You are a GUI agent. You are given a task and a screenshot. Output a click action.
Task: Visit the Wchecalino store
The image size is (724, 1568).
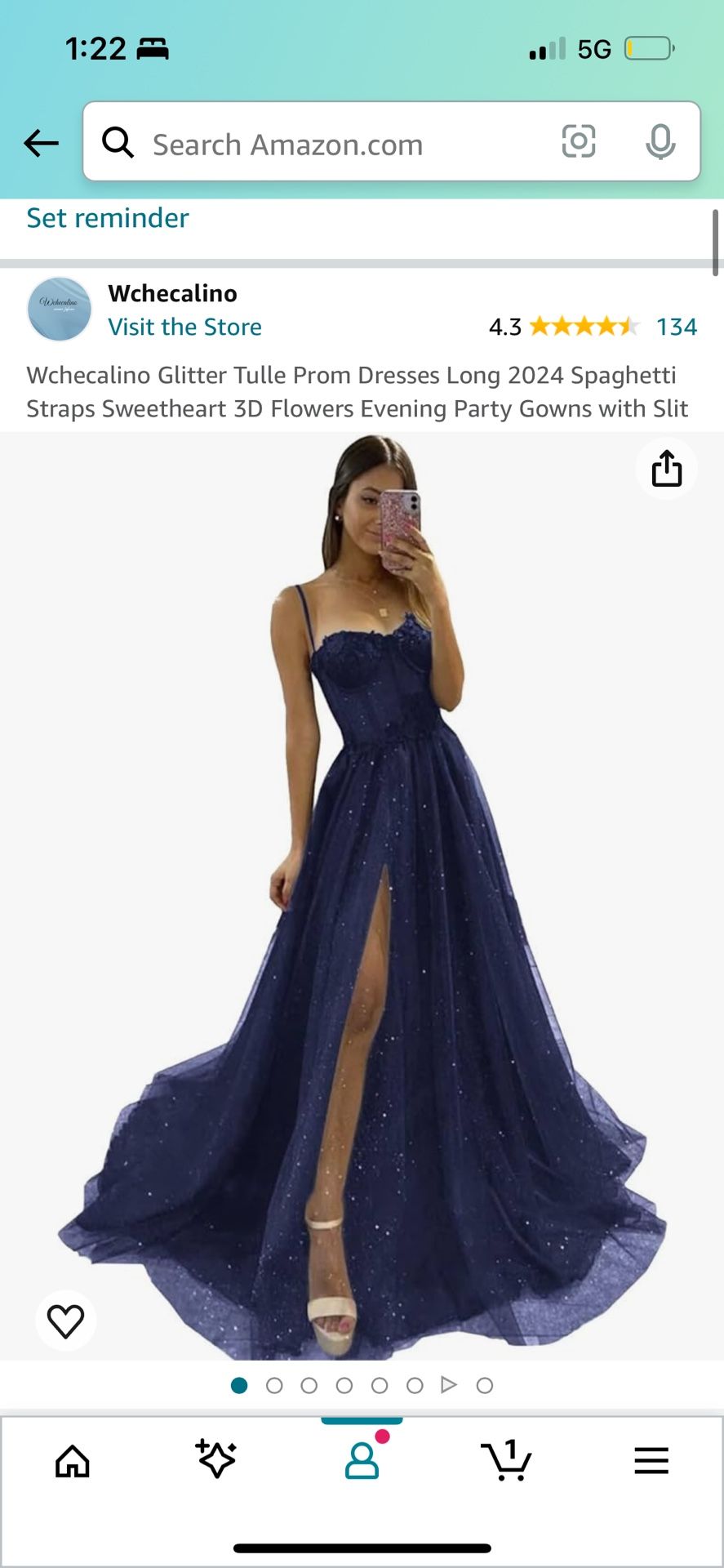tap(184, 327)
